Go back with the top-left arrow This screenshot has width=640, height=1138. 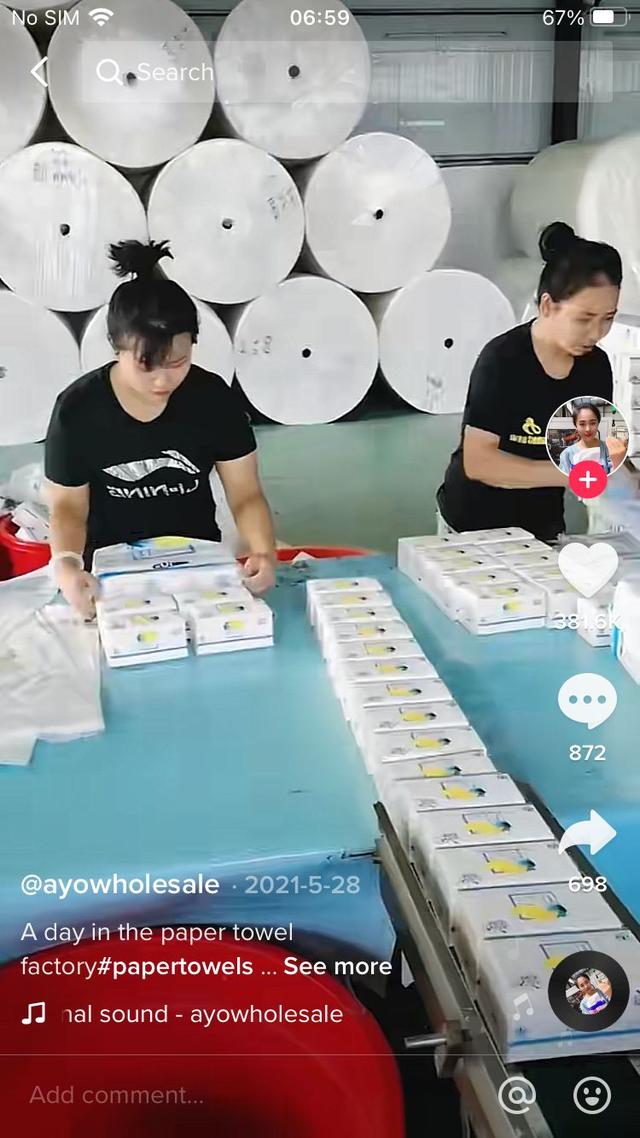[39, 72]
